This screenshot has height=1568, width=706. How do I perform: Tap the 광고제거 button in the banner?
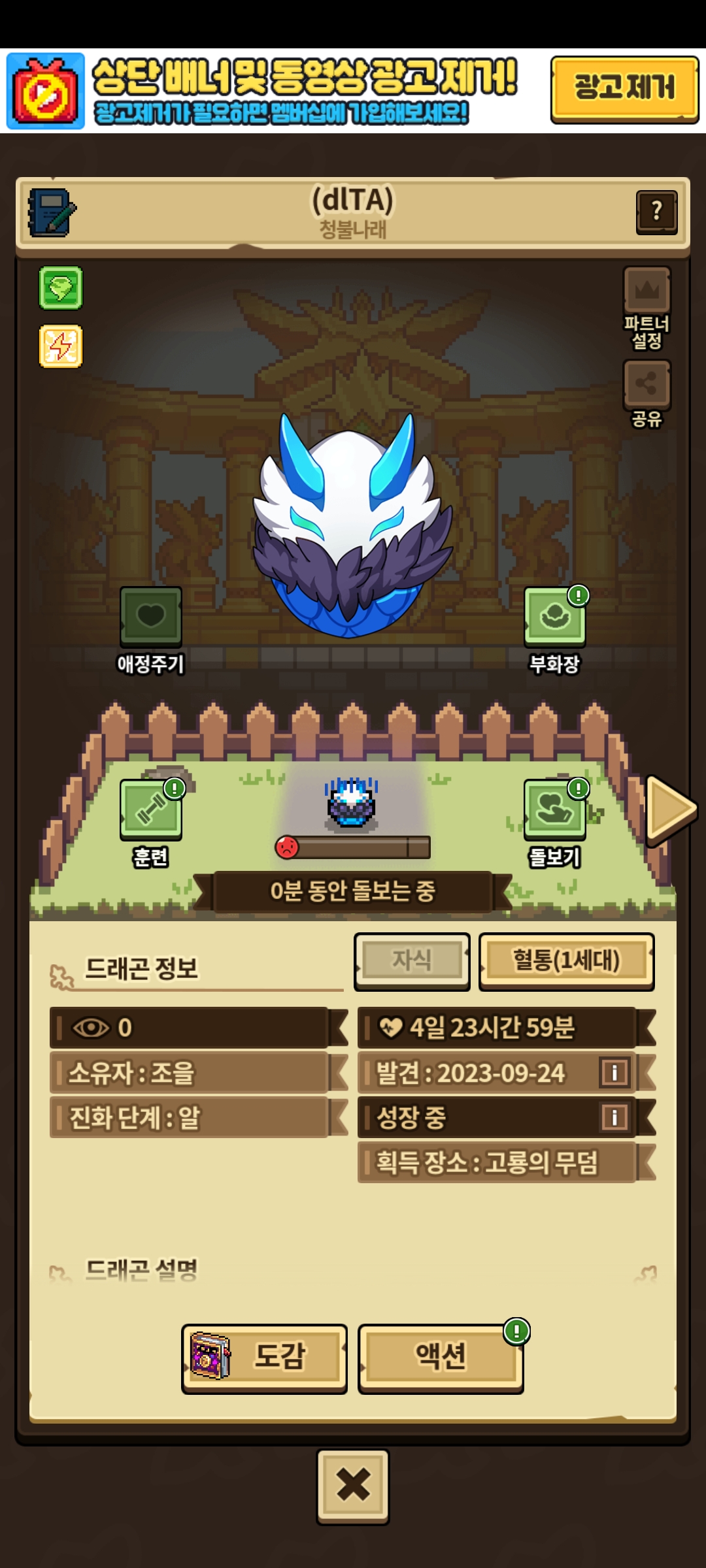tap(624, 88)
